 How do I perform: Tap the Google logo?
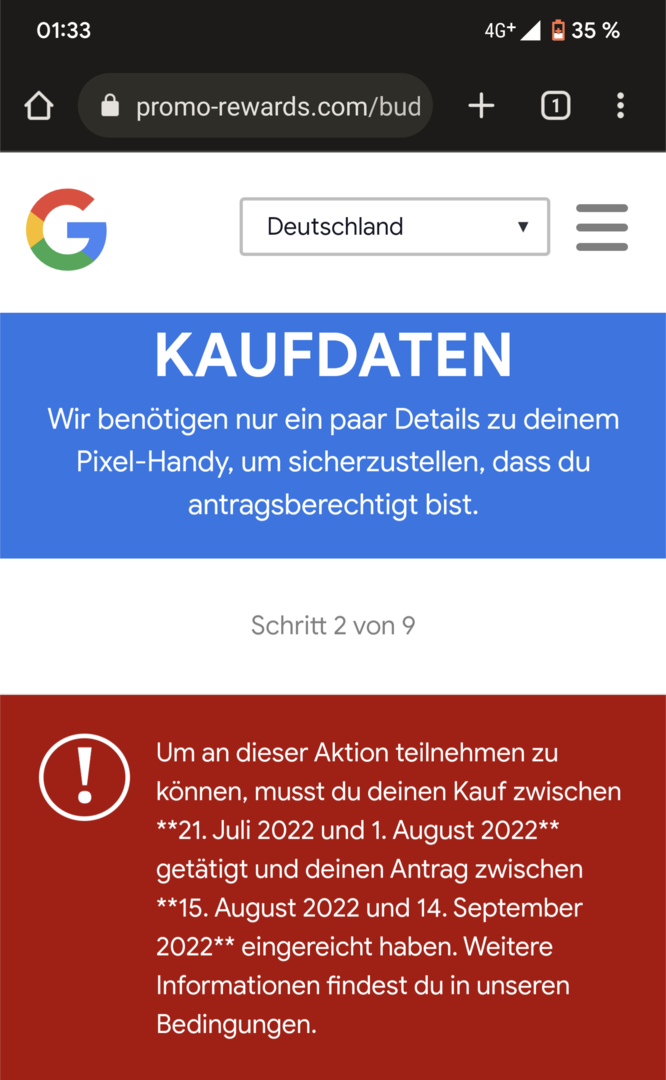[67, 229]
